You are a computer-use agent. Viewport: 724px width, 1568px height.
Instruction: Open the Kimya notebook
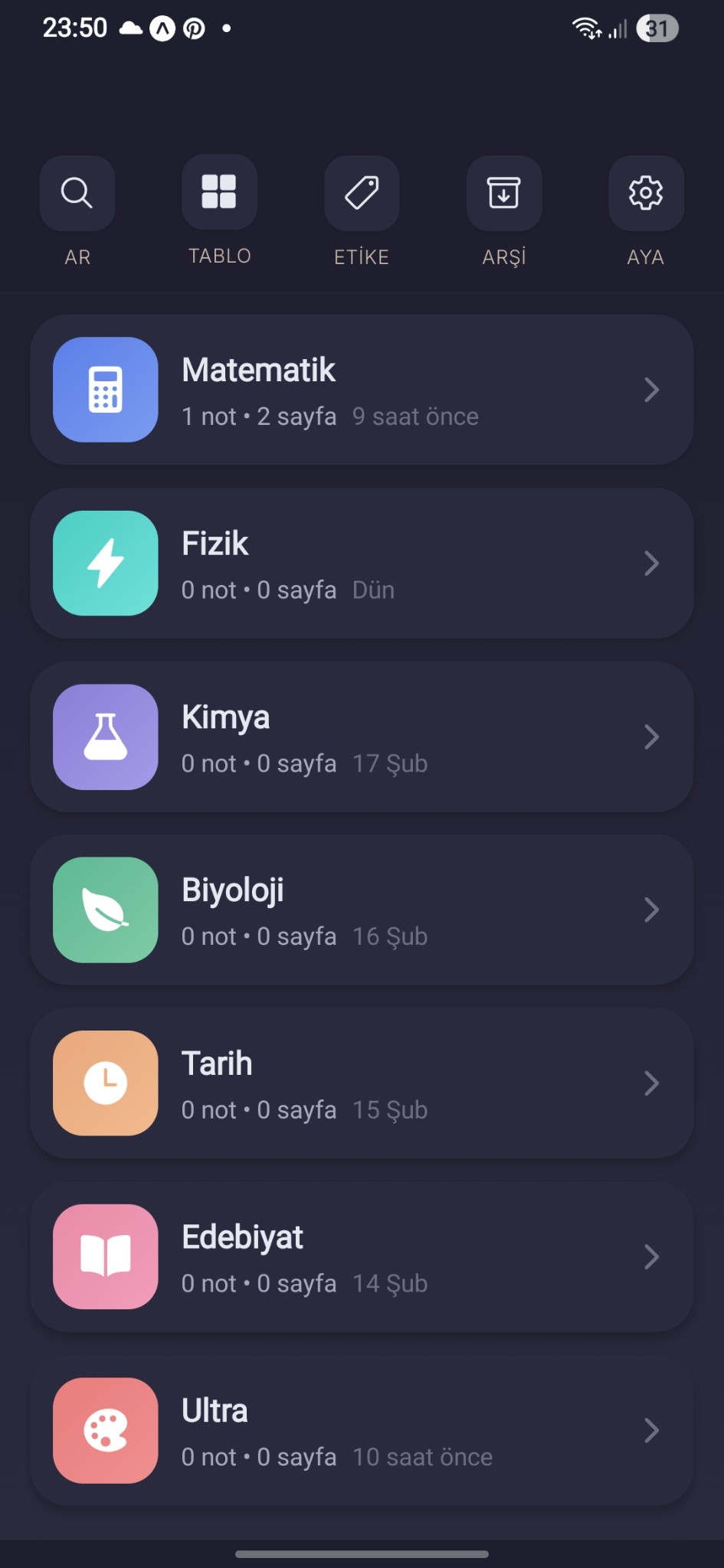click(362, 737)
